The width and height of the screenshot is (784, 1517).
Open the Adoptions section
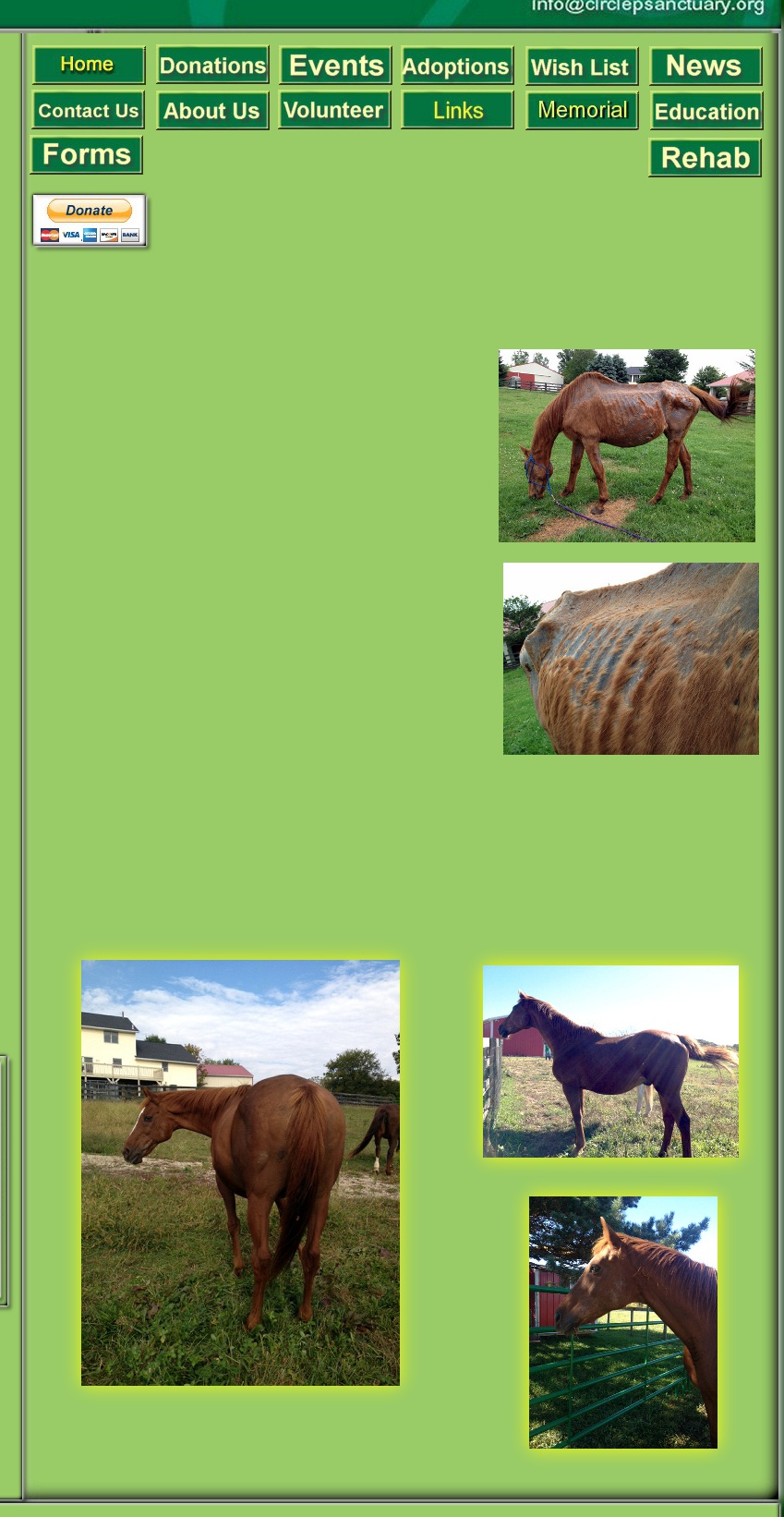[x=457, y=67]
